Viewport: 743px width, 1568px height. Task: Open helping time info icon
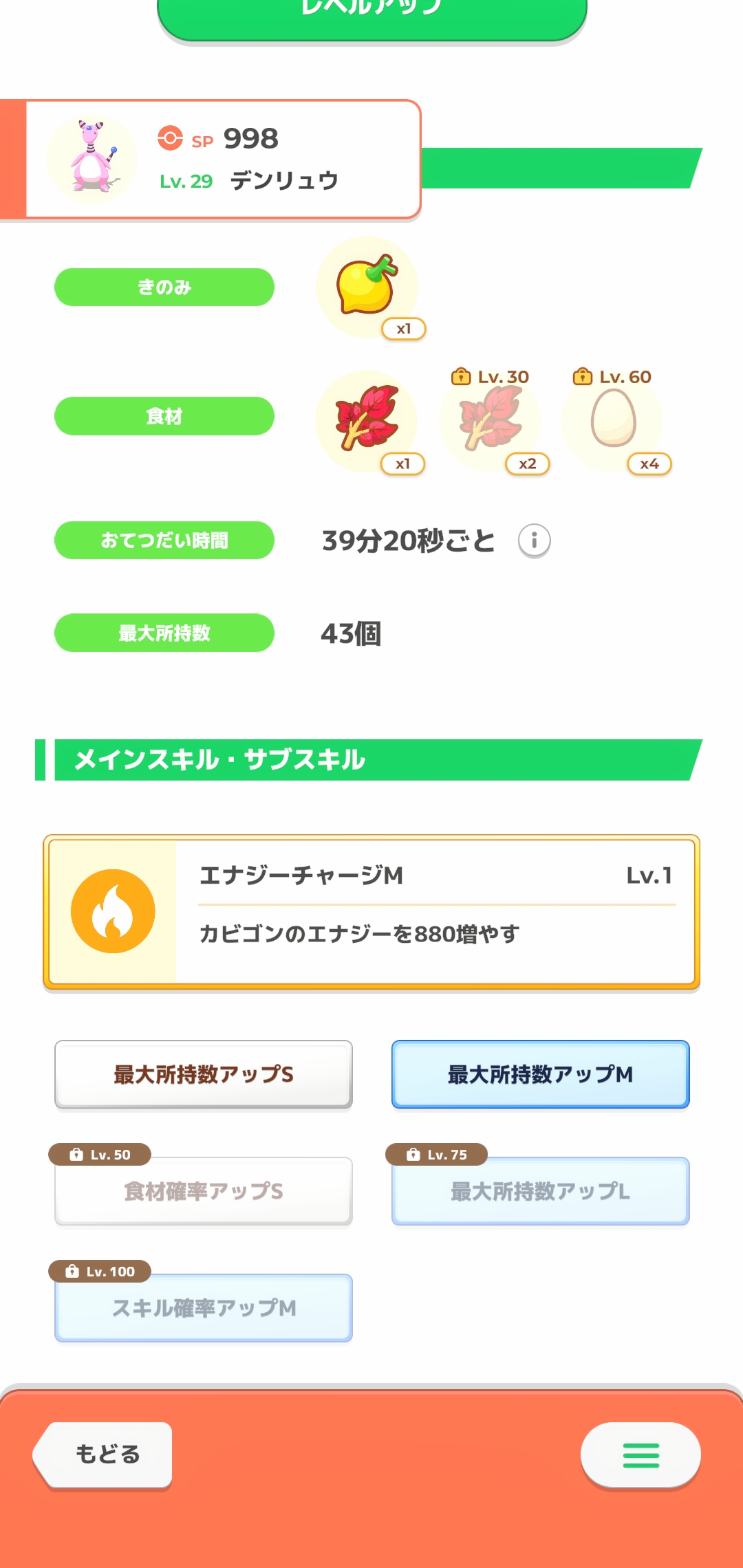coord(535,541)
